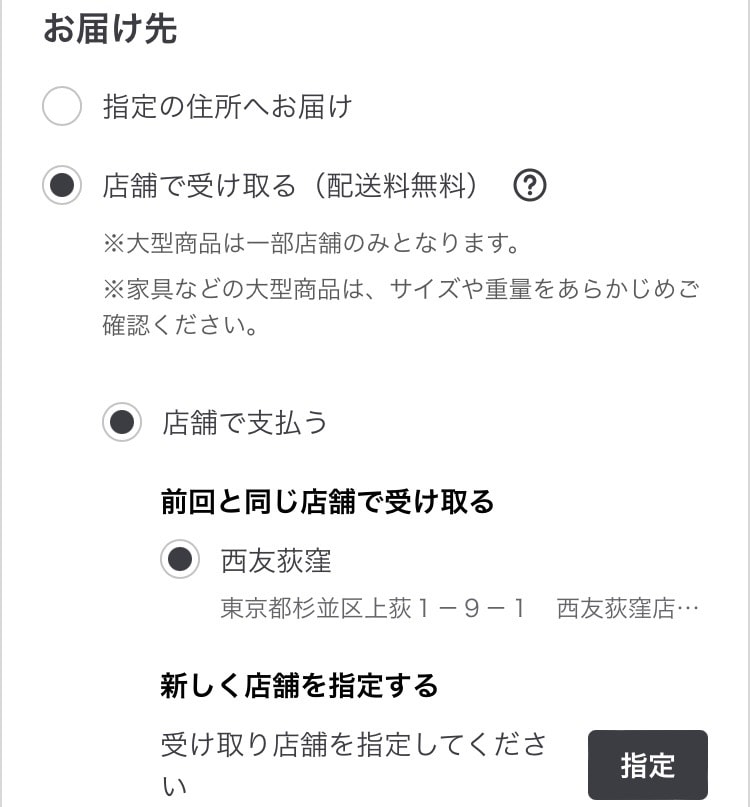Screen dimensions: 750x807
Task: Enable the 店舗で支払う payment option
Action: pyautogui.click(x=121, y=423)
